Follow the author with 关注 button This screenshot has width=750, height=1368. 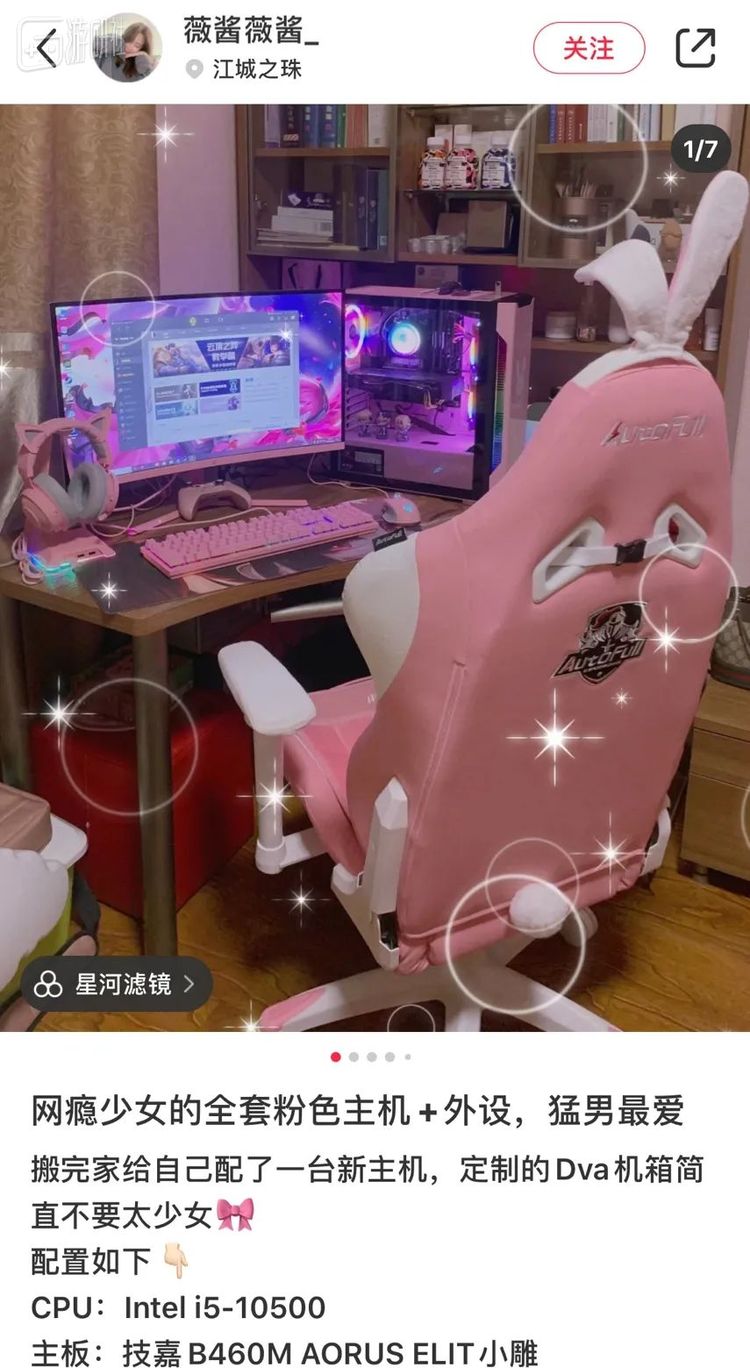(x=589, y=48)
